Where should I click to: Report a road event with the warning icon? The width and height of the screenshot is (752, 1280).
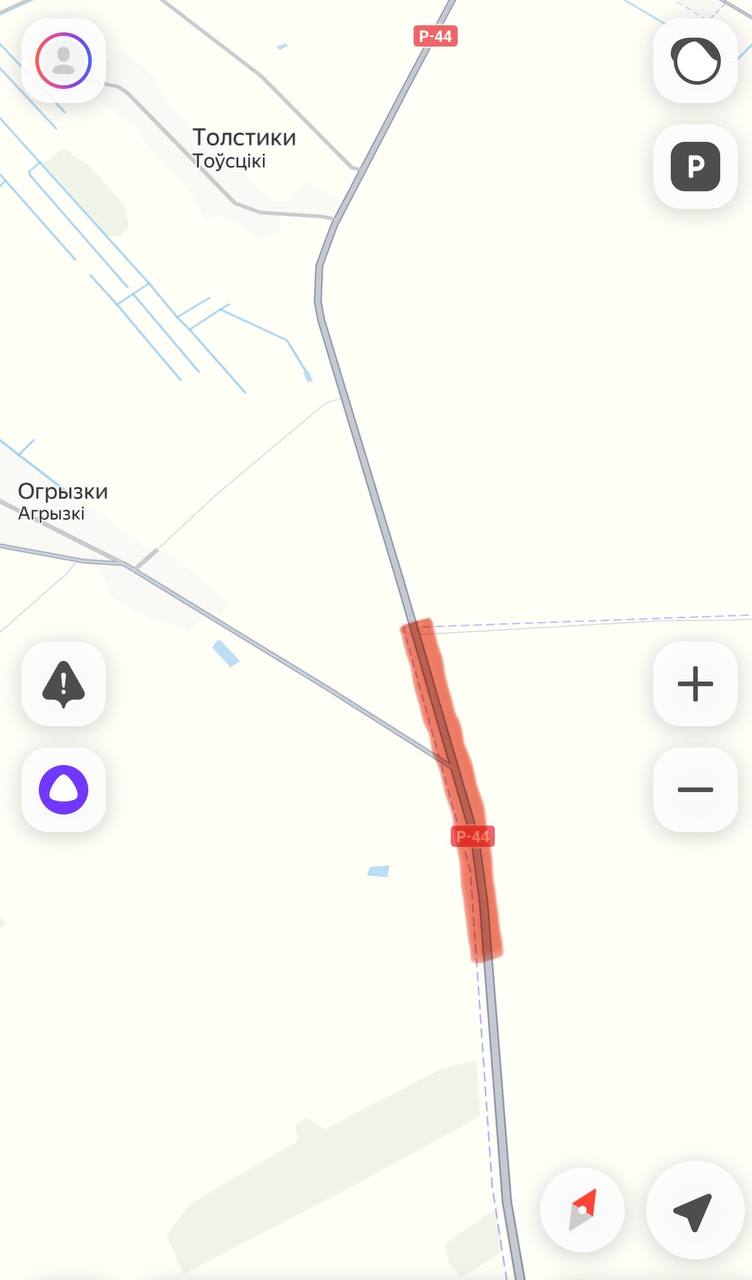point(63,684)
